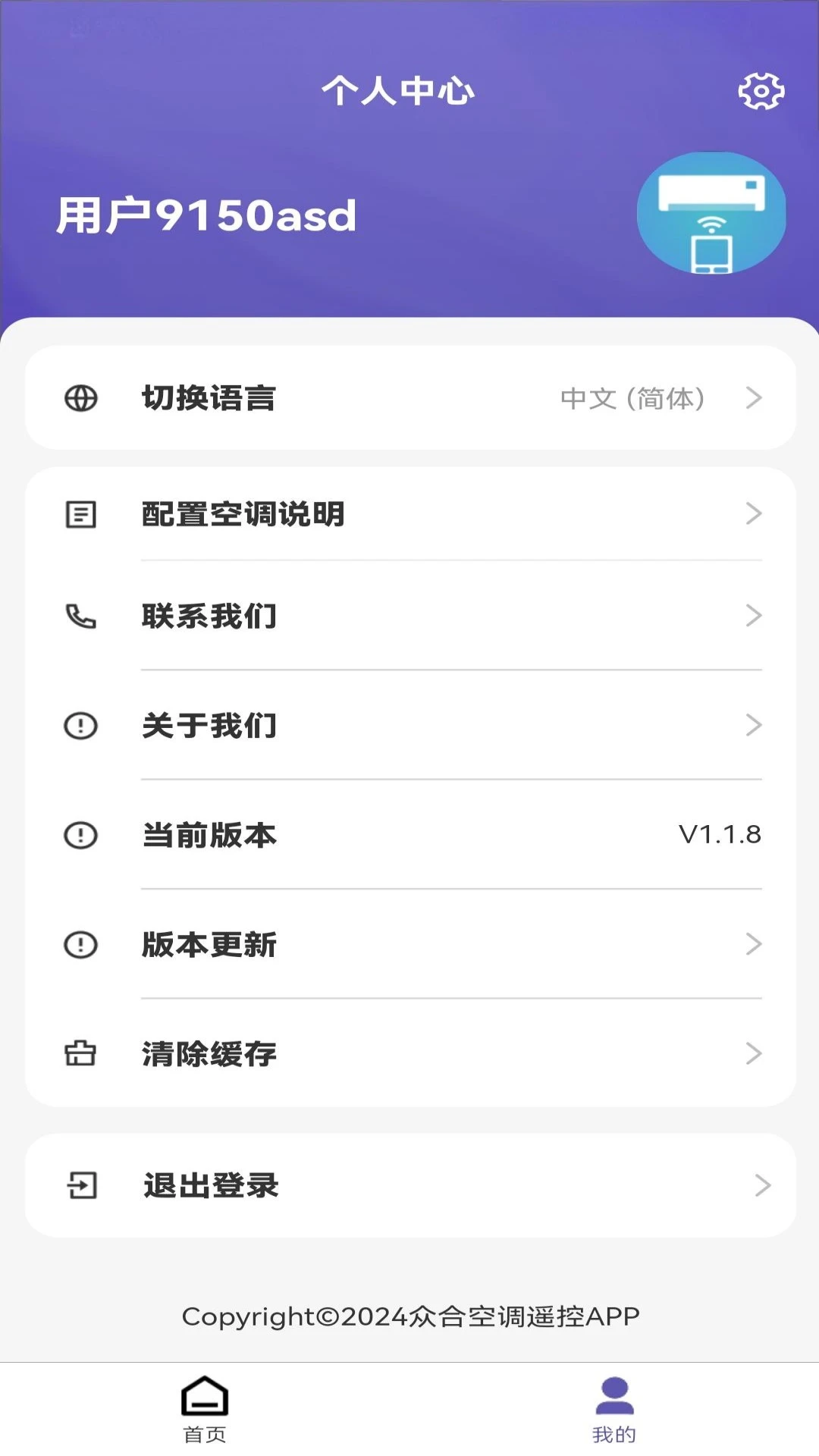
Task: Switch to the 首页 tab
Action: coord(205,1409)
